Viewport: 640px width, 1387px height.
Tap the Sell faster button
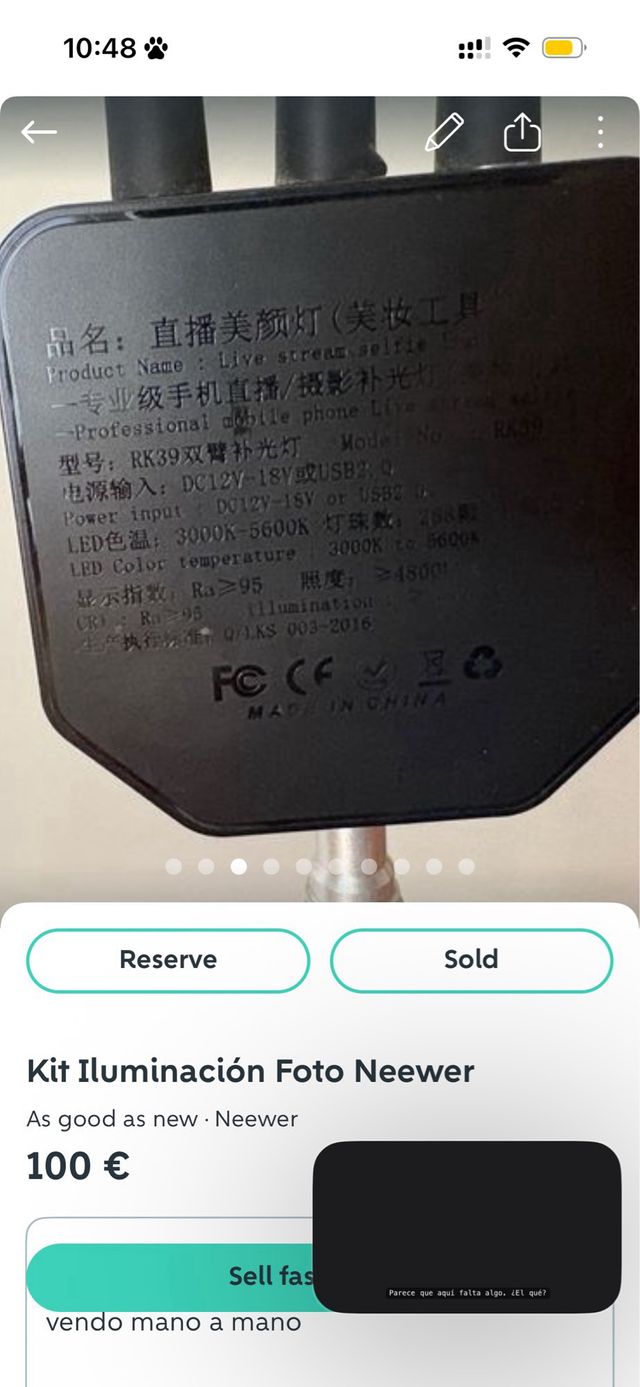point(170,1276)
